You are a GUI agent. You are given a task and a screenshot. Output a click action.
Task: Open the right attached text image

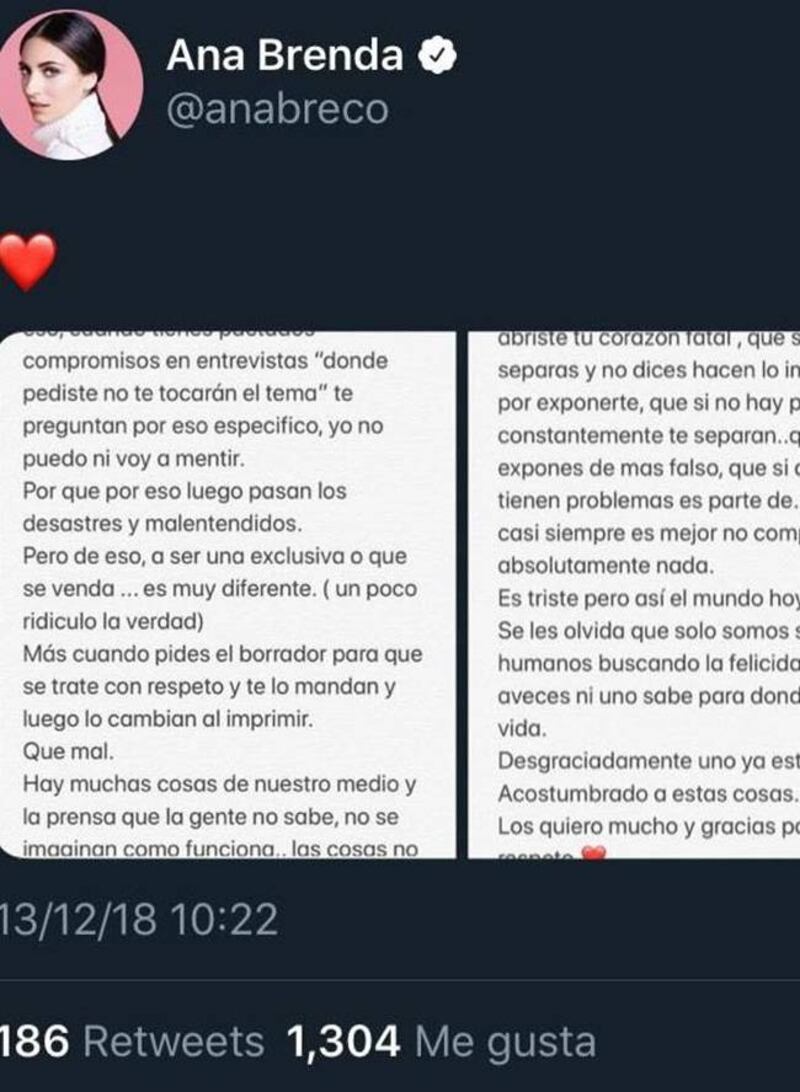(634, 595)
